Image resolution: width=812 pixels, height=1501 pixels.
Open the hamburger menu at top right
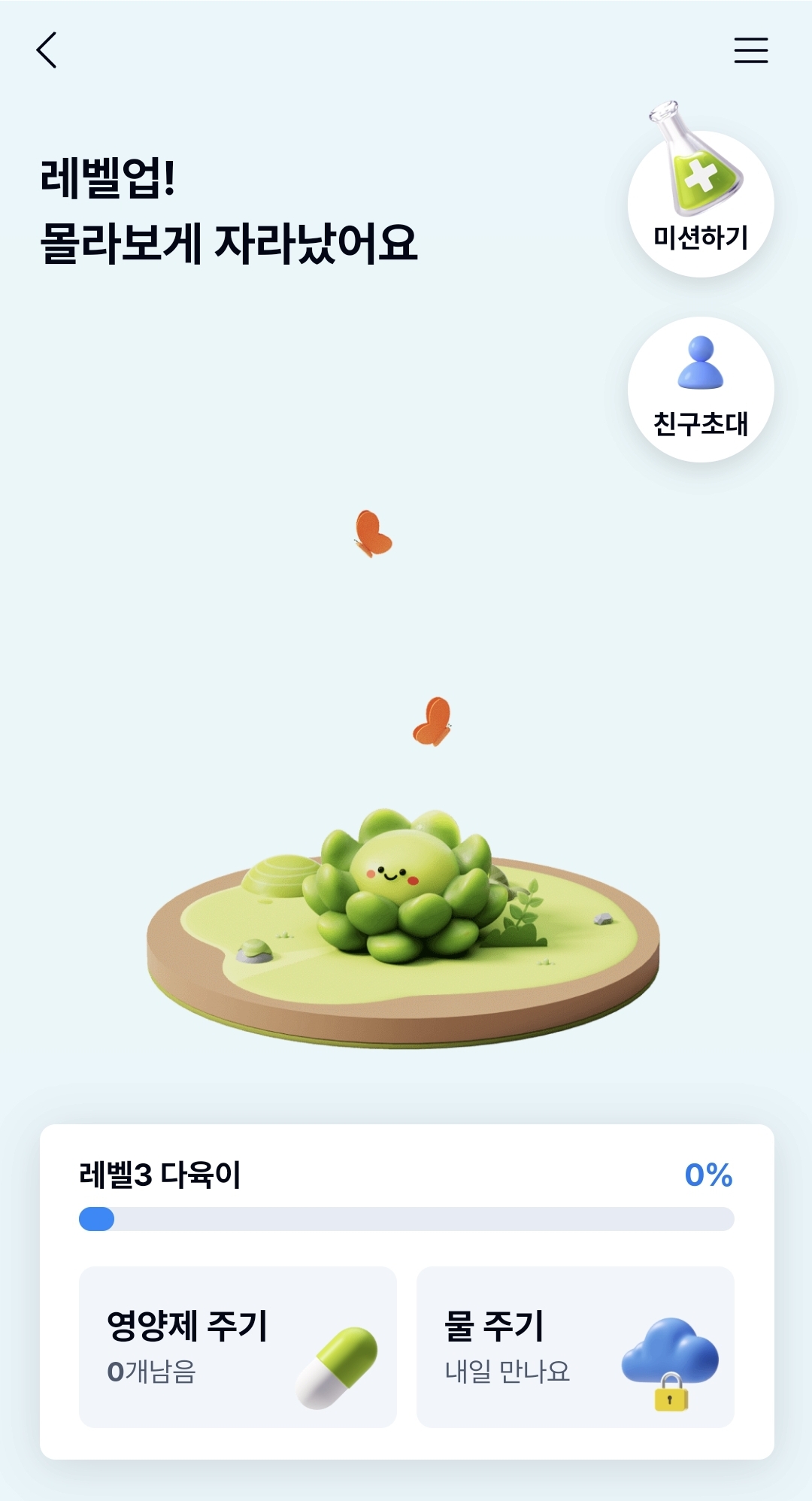click(x=750, y=50)
